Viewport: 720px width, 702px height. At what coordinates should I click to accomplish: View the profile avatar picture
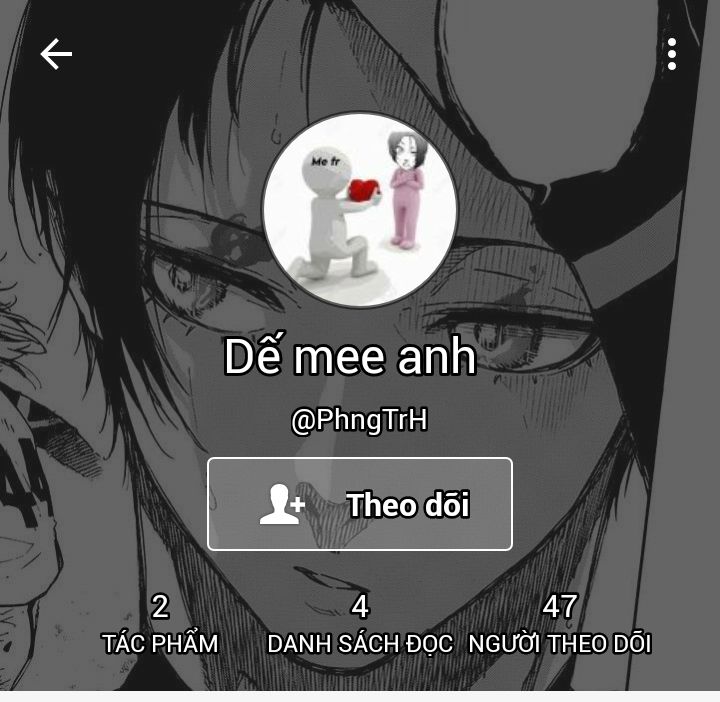360,210
